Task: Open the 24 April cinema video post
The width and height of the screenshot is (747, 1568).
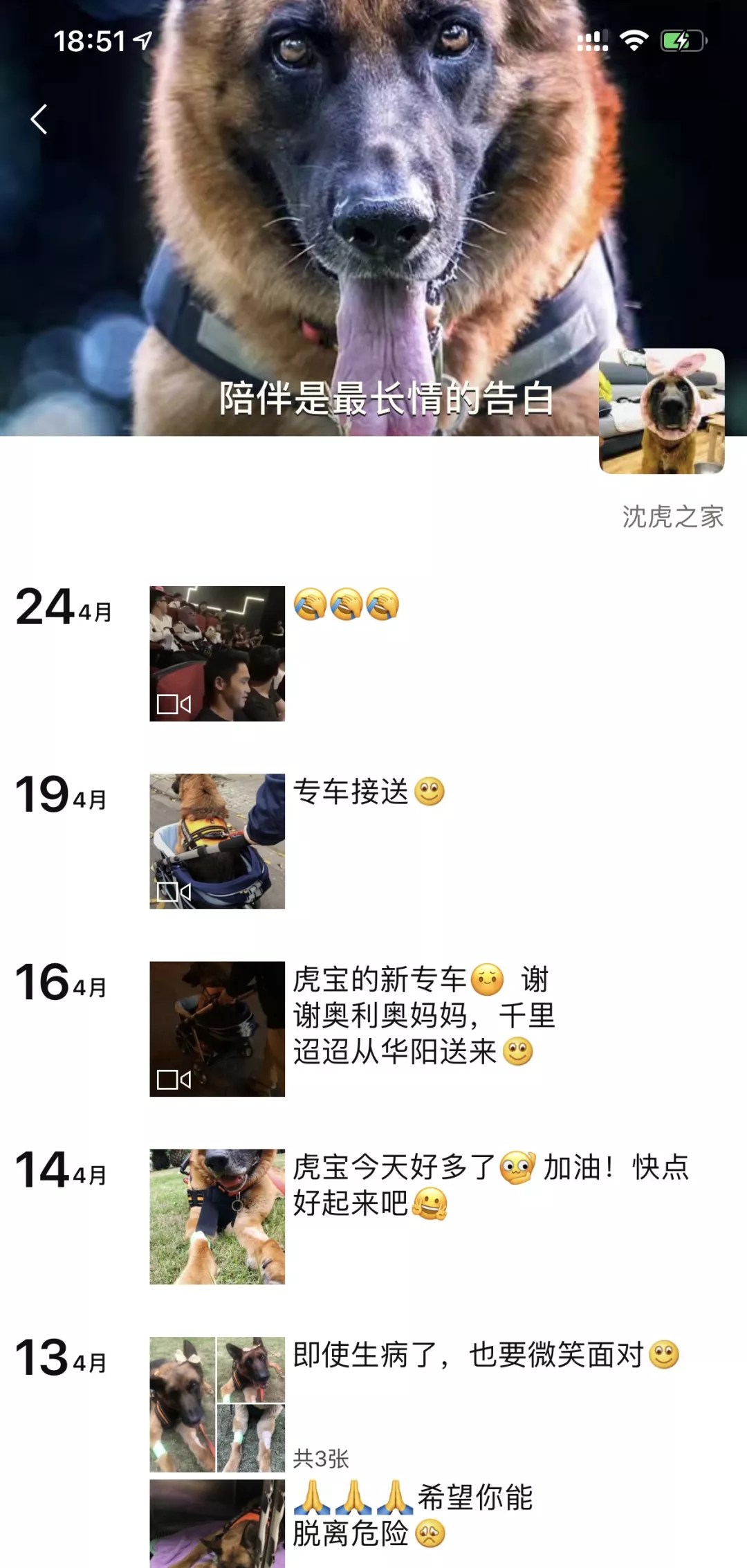Action: 217,653
